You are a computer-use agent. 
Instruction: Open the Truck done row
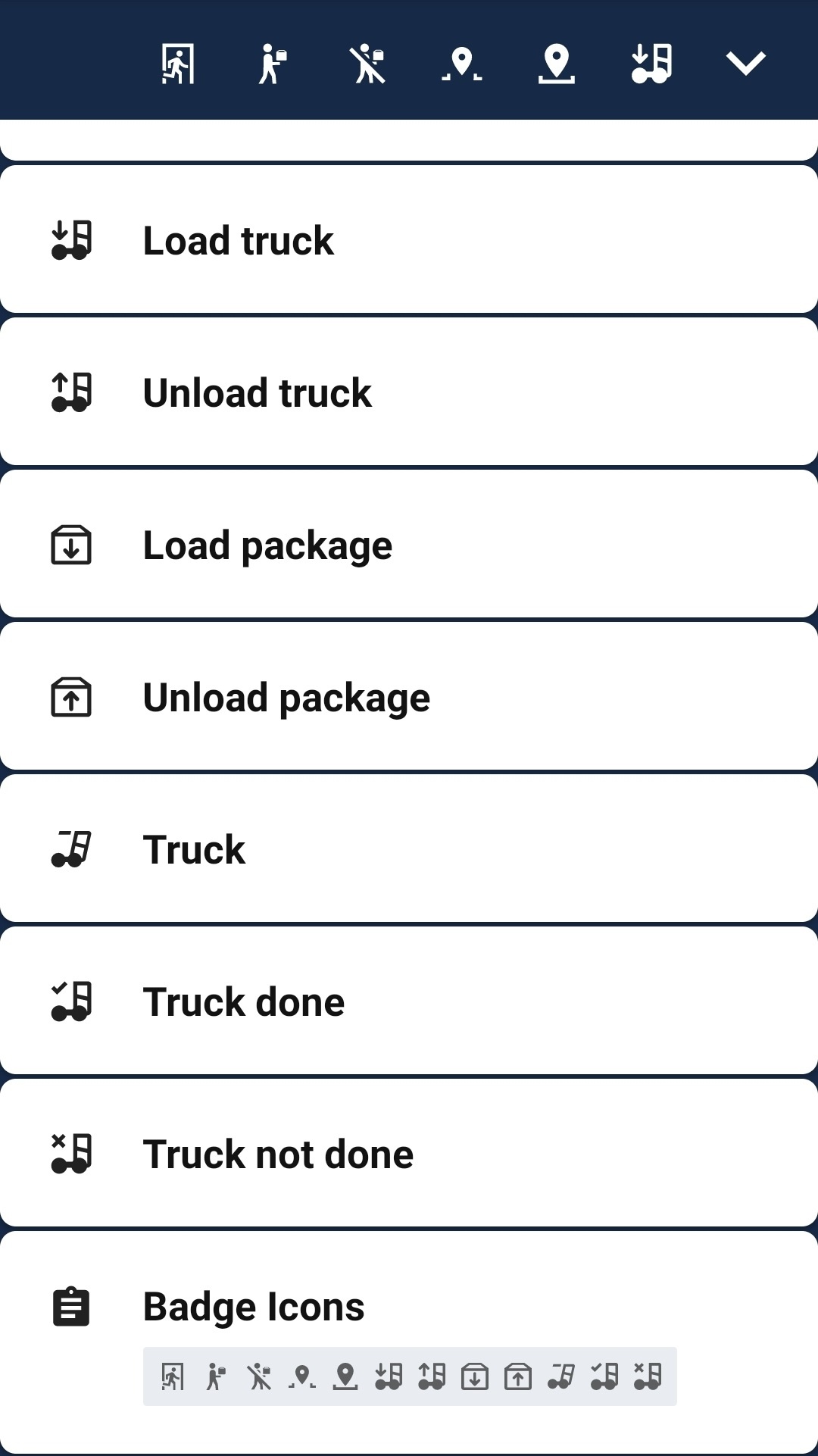pos(409,1001)
